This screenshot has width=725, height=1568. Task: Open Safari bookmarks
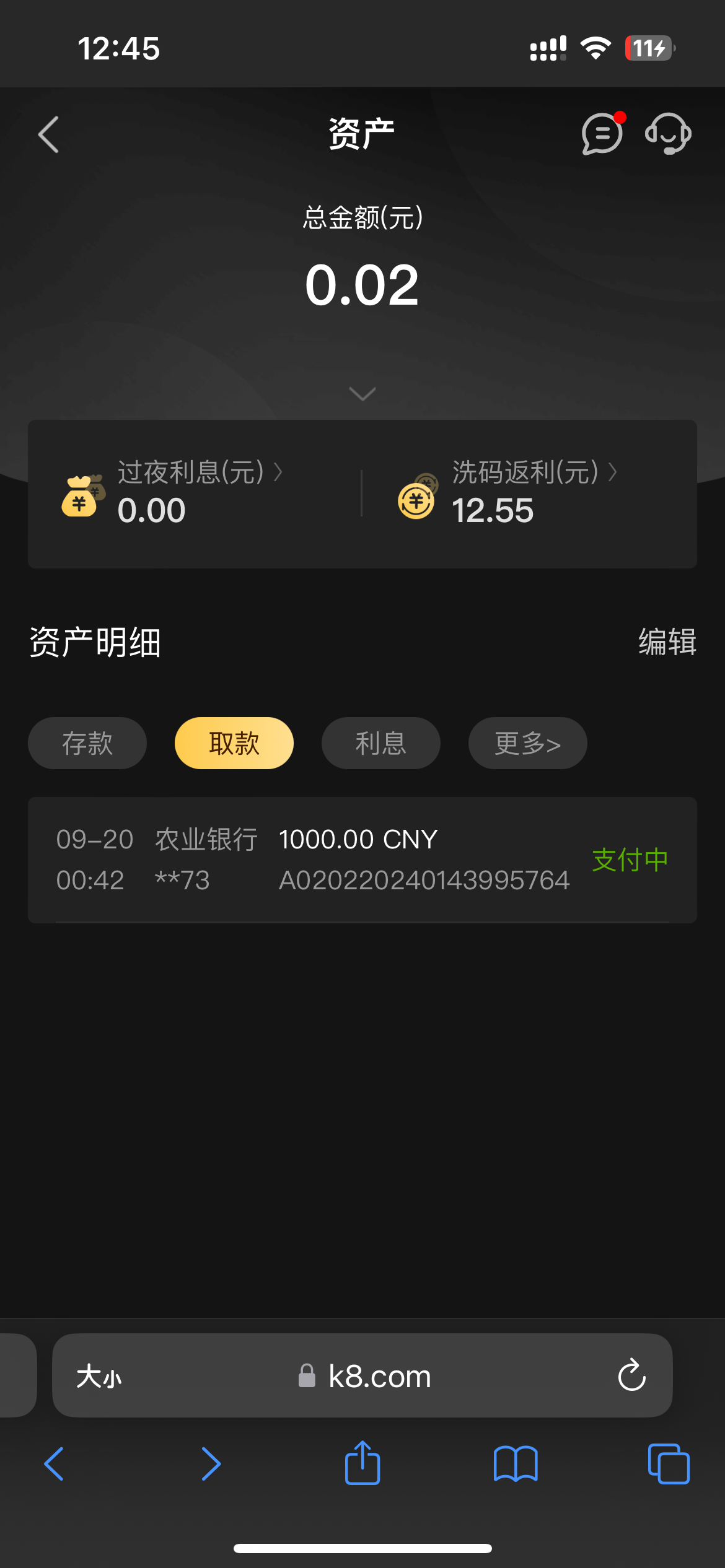tap(516, 1464)
